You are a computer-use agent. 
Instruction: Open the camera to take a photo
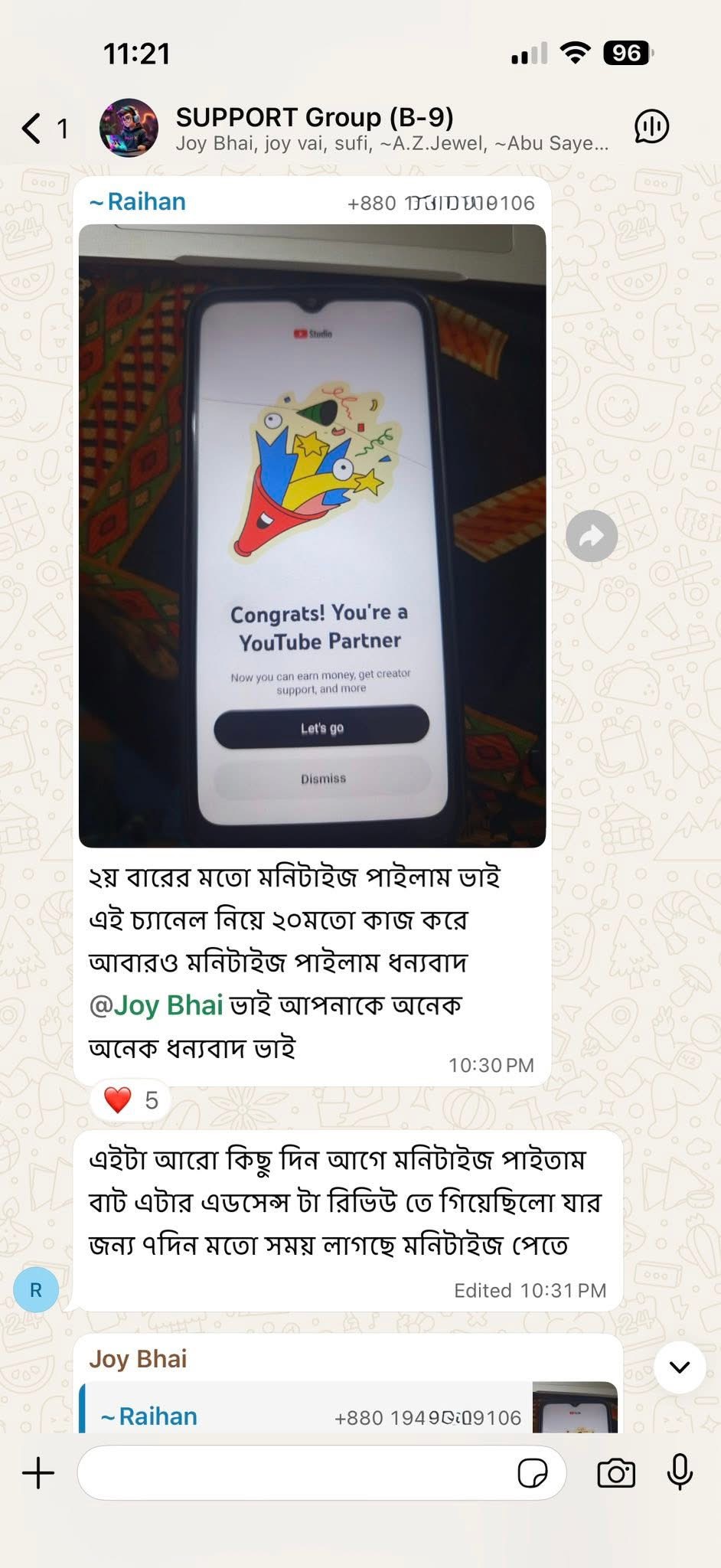(616, 1473)
